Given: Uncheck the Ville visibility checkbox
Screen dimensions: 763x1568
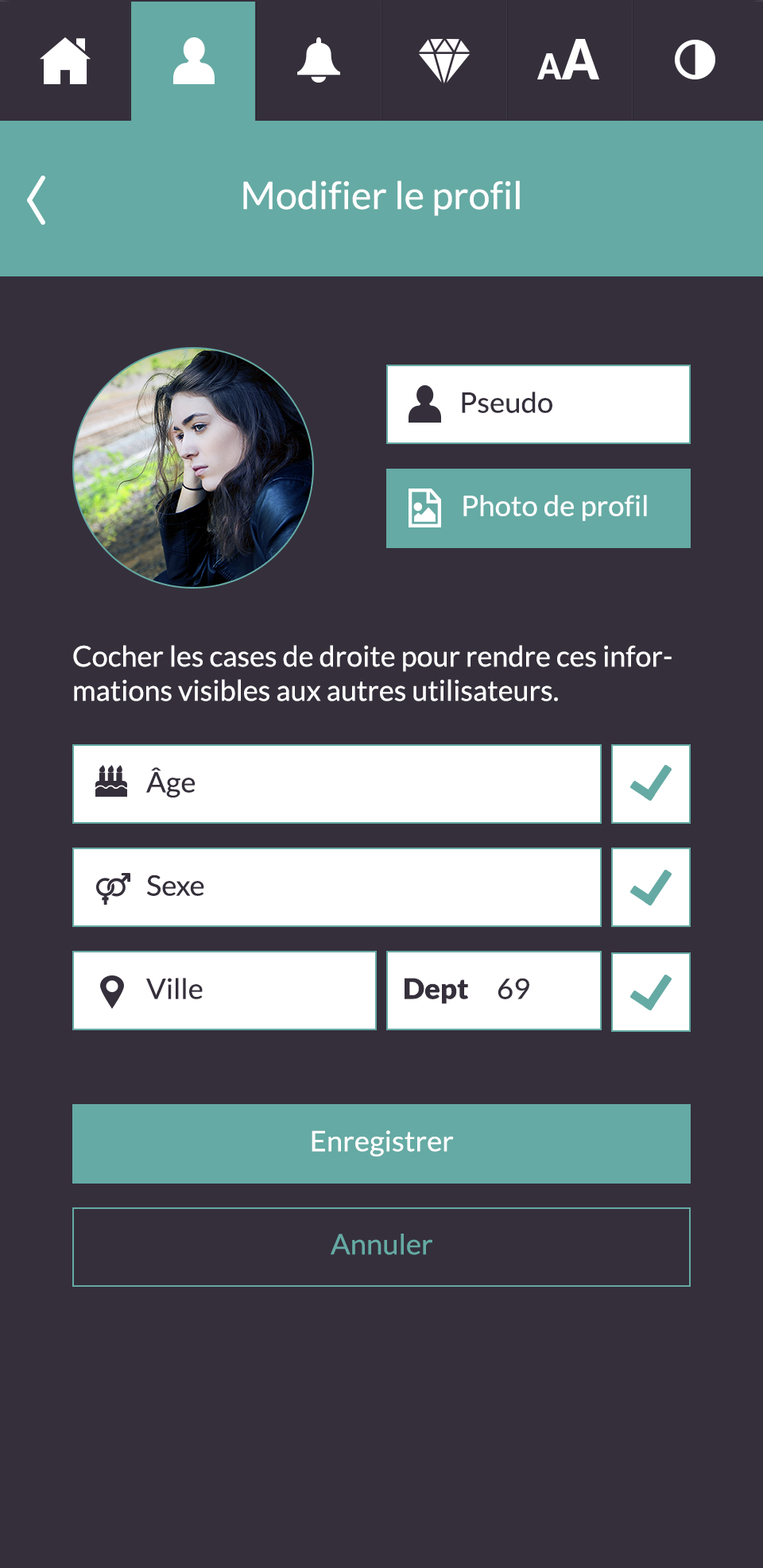Looking at the screenshot, I should [x=651, y=992].
